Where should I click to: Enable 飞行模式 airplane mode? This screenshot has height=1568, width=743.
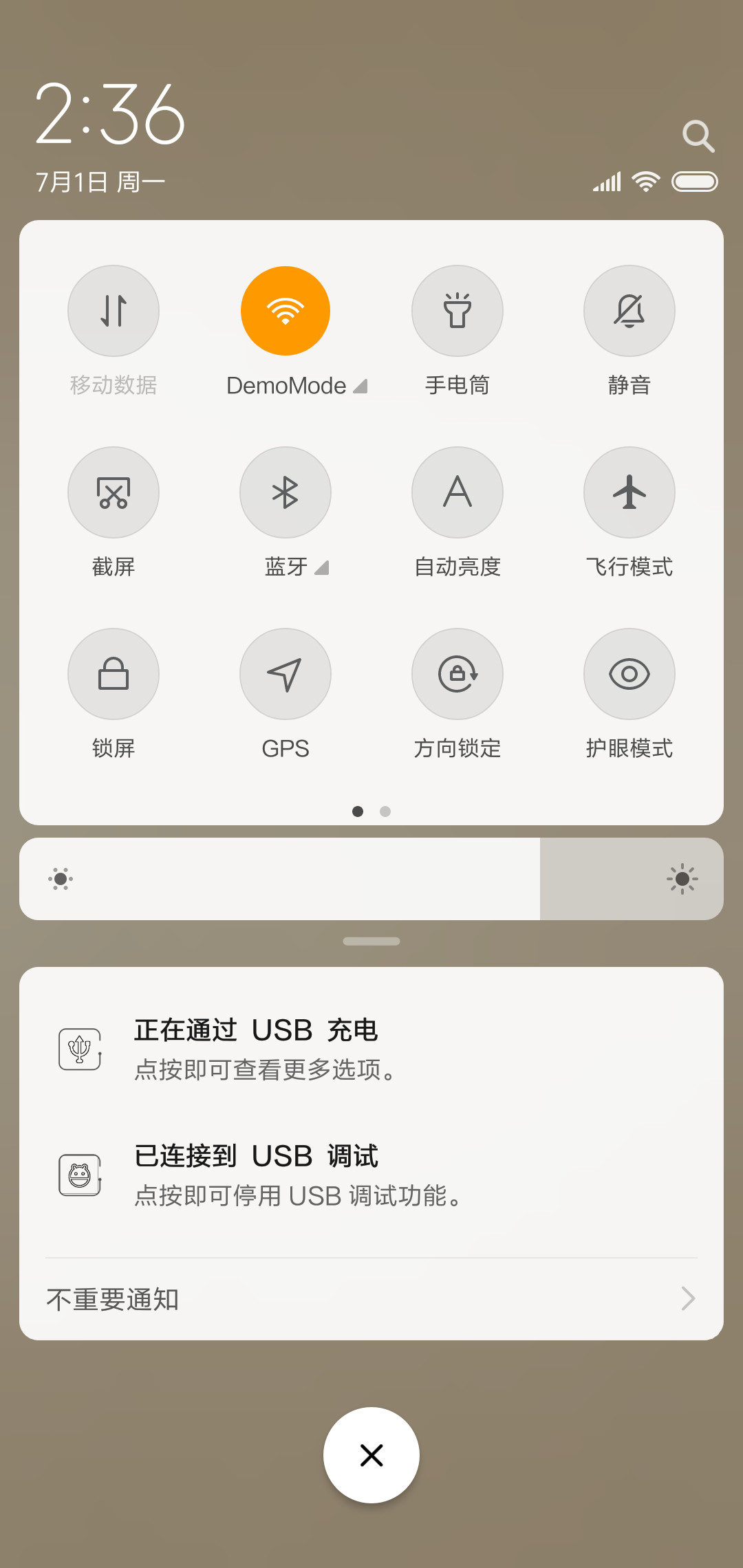[x=629, y=492]
